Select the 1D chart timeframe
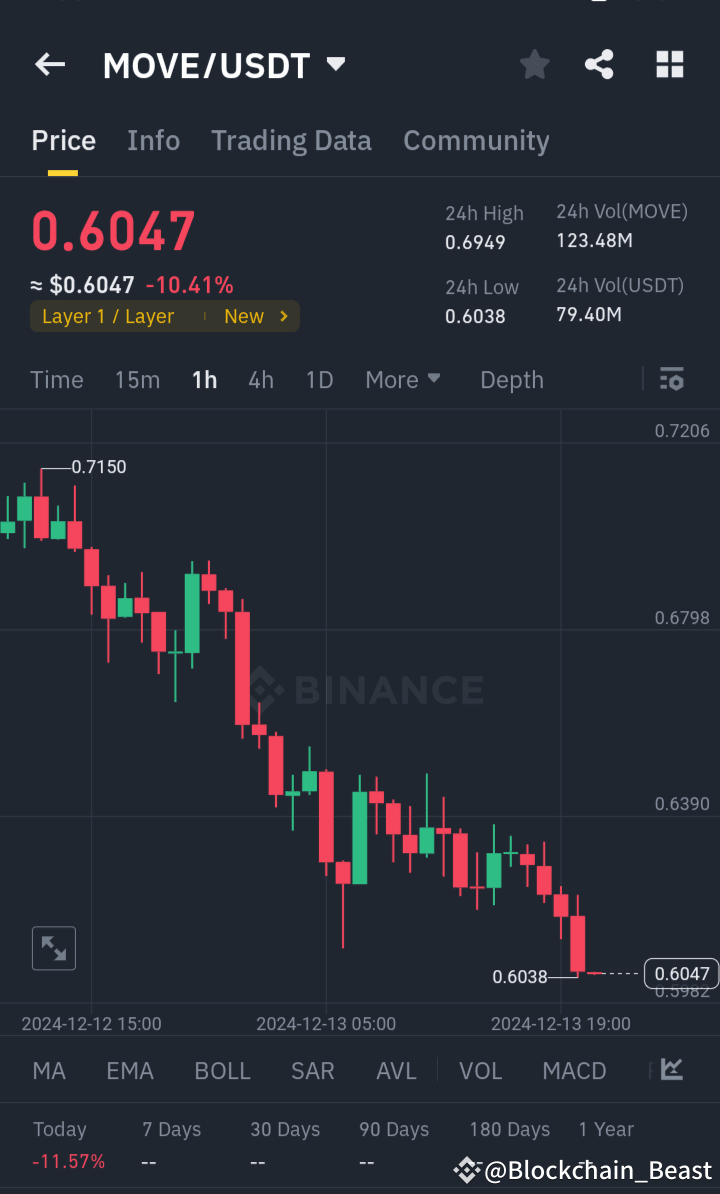The image size is (720, 1194). click(x=319, y=380)
